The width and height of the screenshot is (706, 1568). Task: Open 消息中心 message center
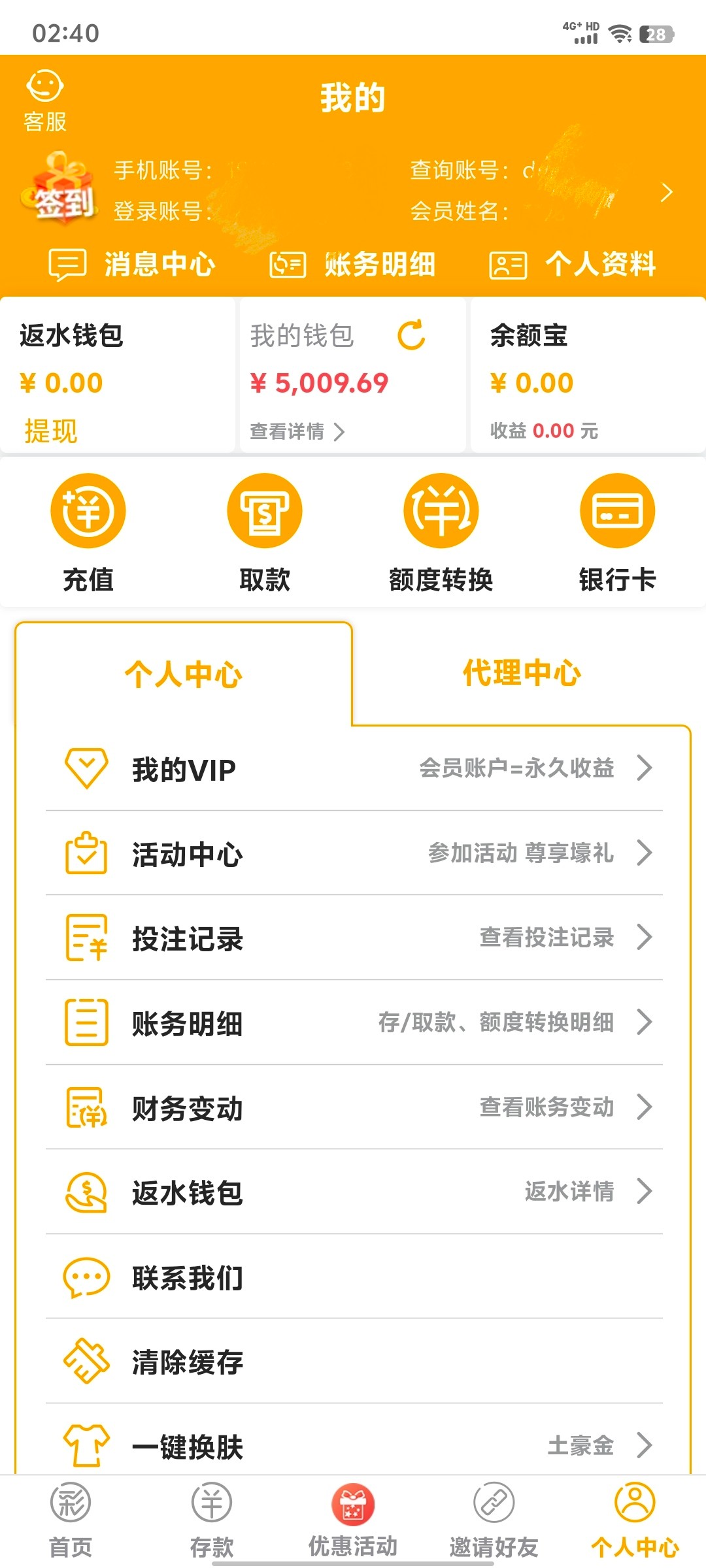(133, 265)
